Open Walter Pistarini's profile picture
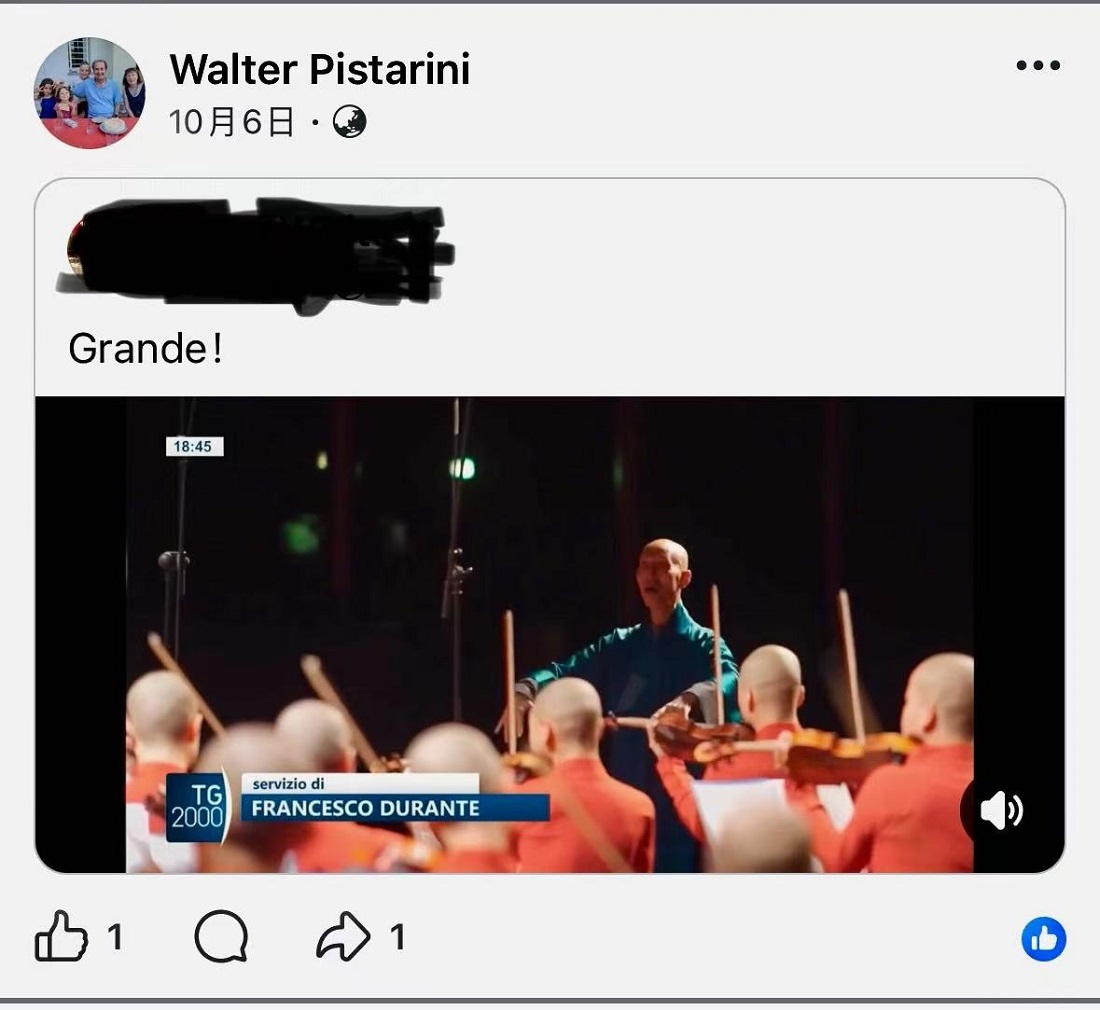This screenshot has height=1010, width=1100. [90, 92]
